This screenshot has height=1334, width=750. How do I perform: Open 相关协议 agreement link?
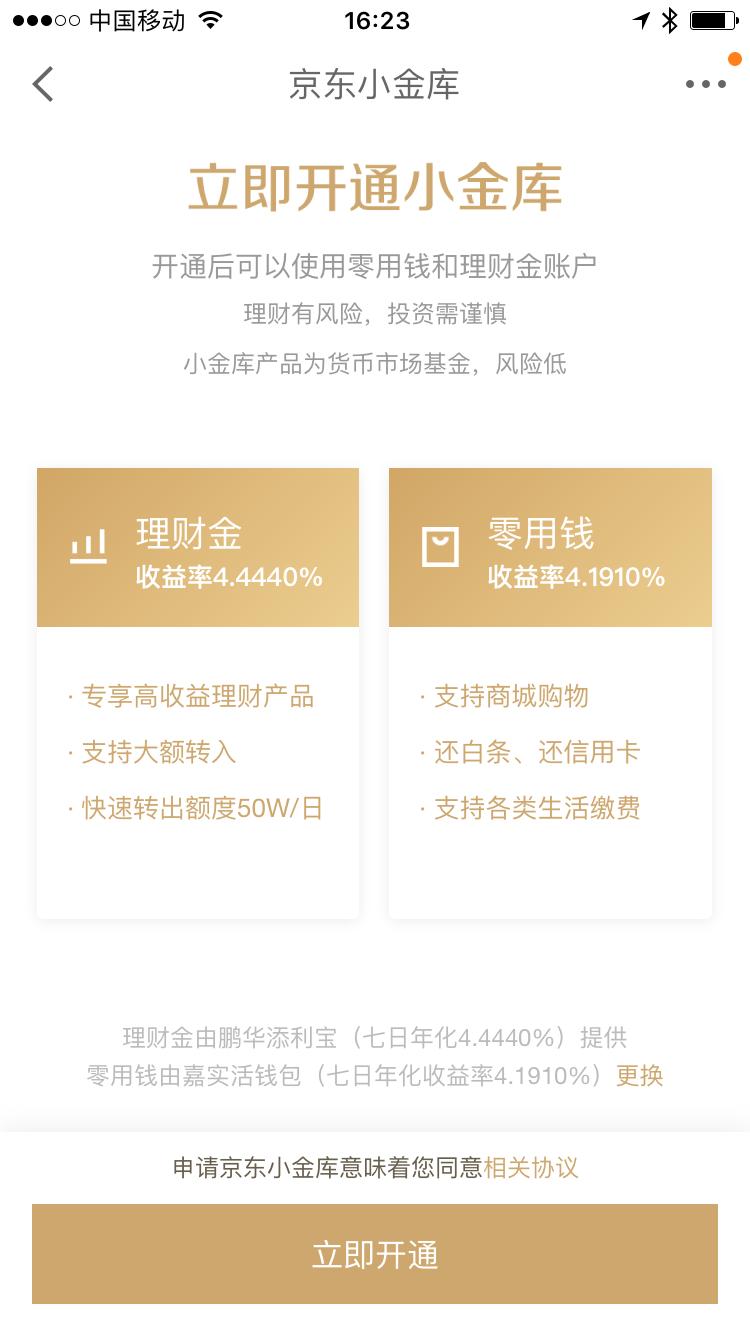point(534,1167)
